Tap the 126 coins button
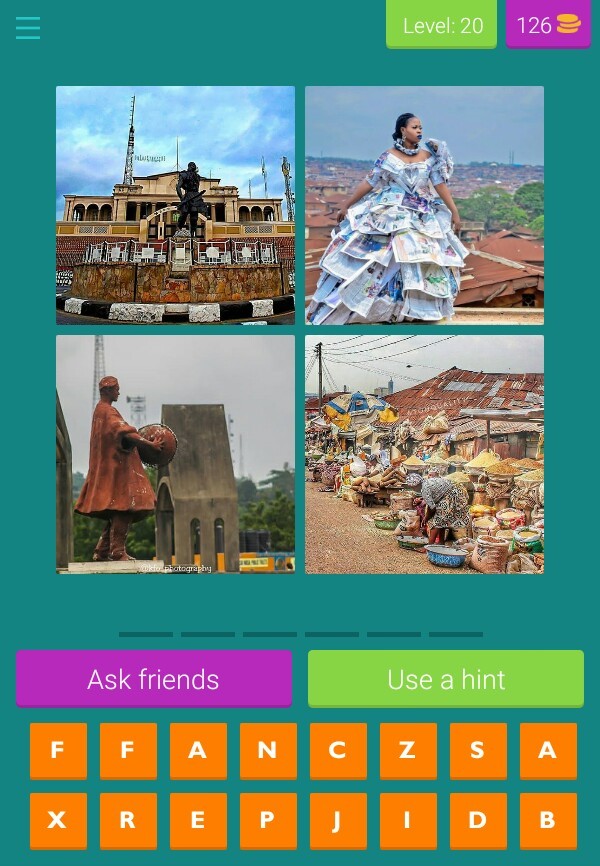The width and height of the screenshot is (600, 866). (548, 25)
